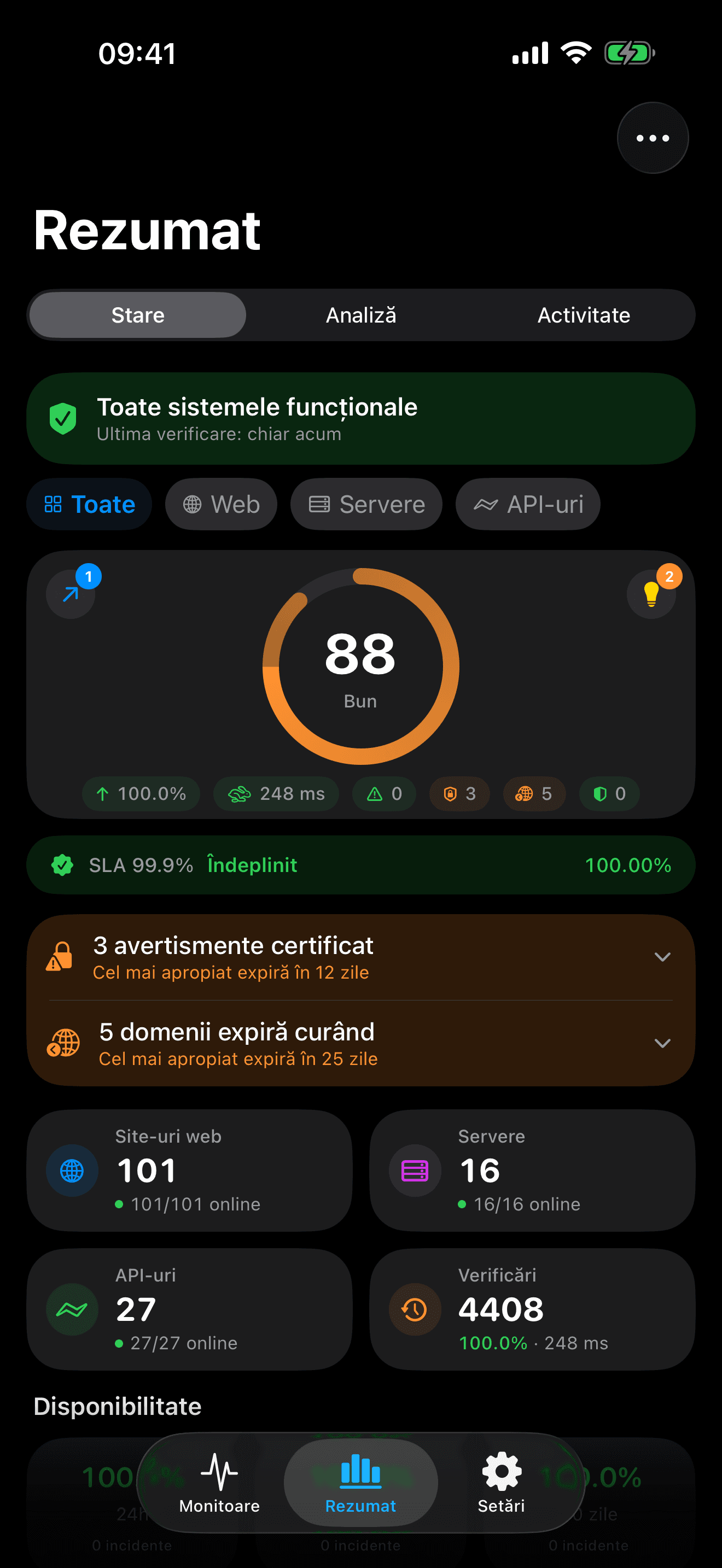The image size is (722, 1568).
Task: Open the Verificări card
Action: [532, 1309]
